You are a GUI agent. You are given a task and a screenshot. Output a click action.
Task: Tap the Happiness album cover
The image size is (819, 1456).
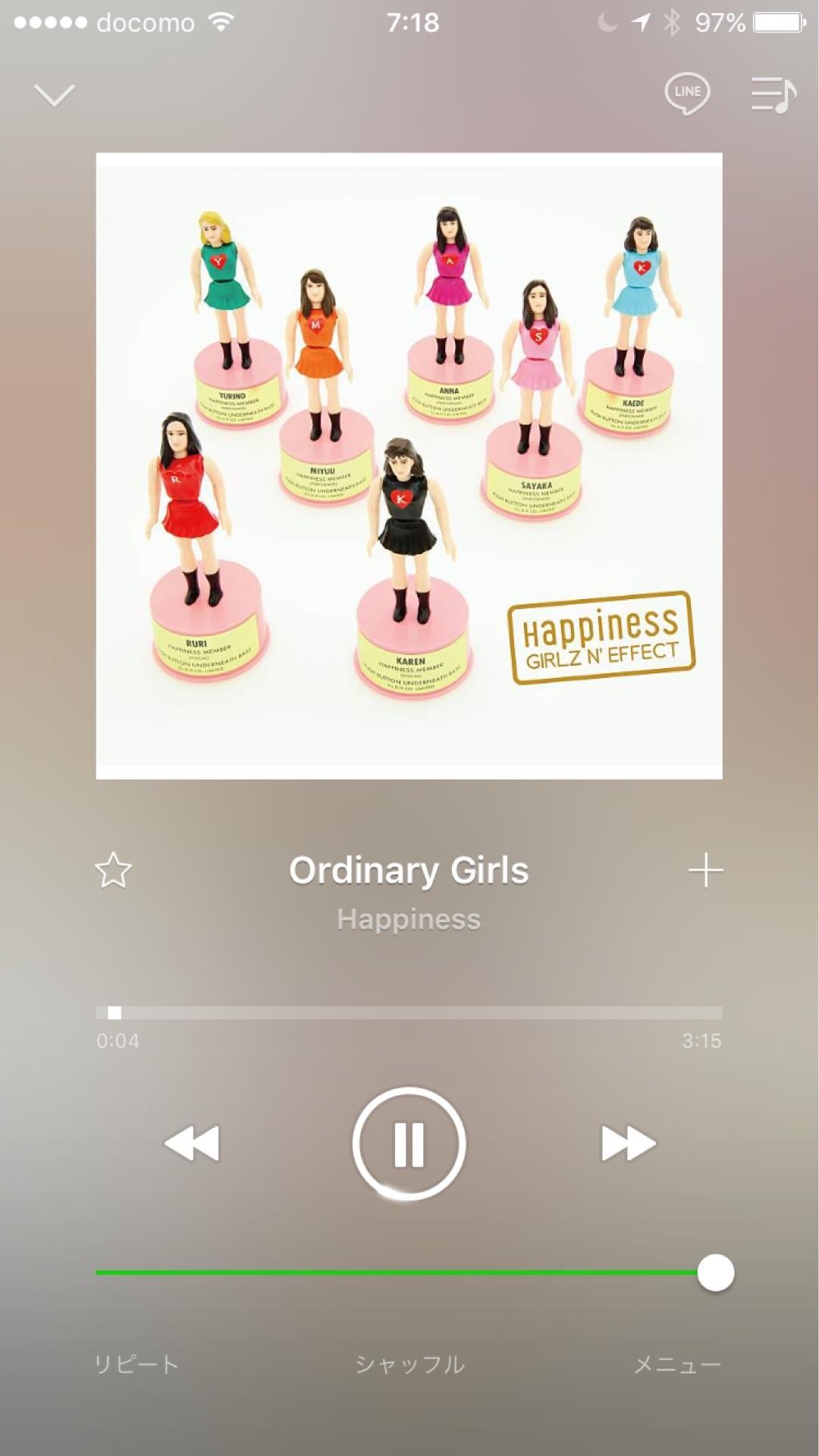[409, 466]
